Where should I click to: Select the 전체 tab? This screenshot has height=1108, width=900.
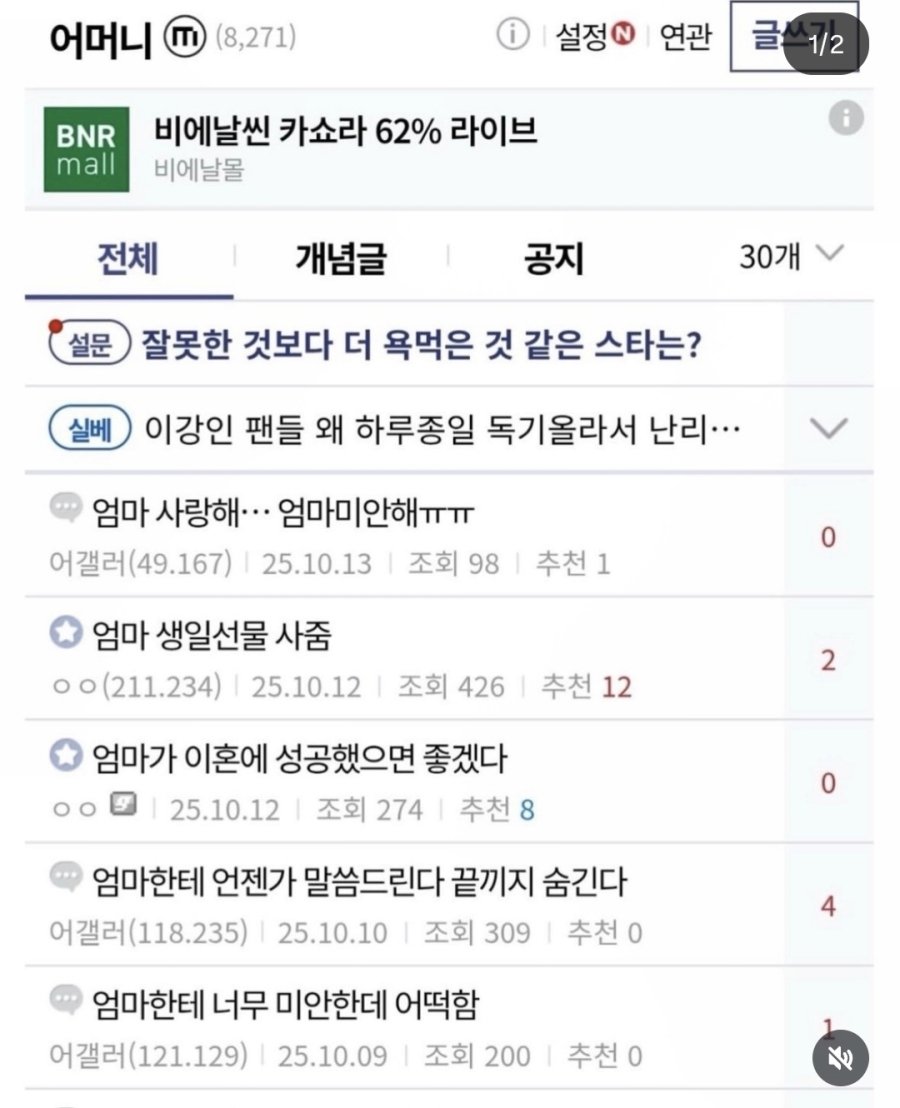(x=129, y=258)
